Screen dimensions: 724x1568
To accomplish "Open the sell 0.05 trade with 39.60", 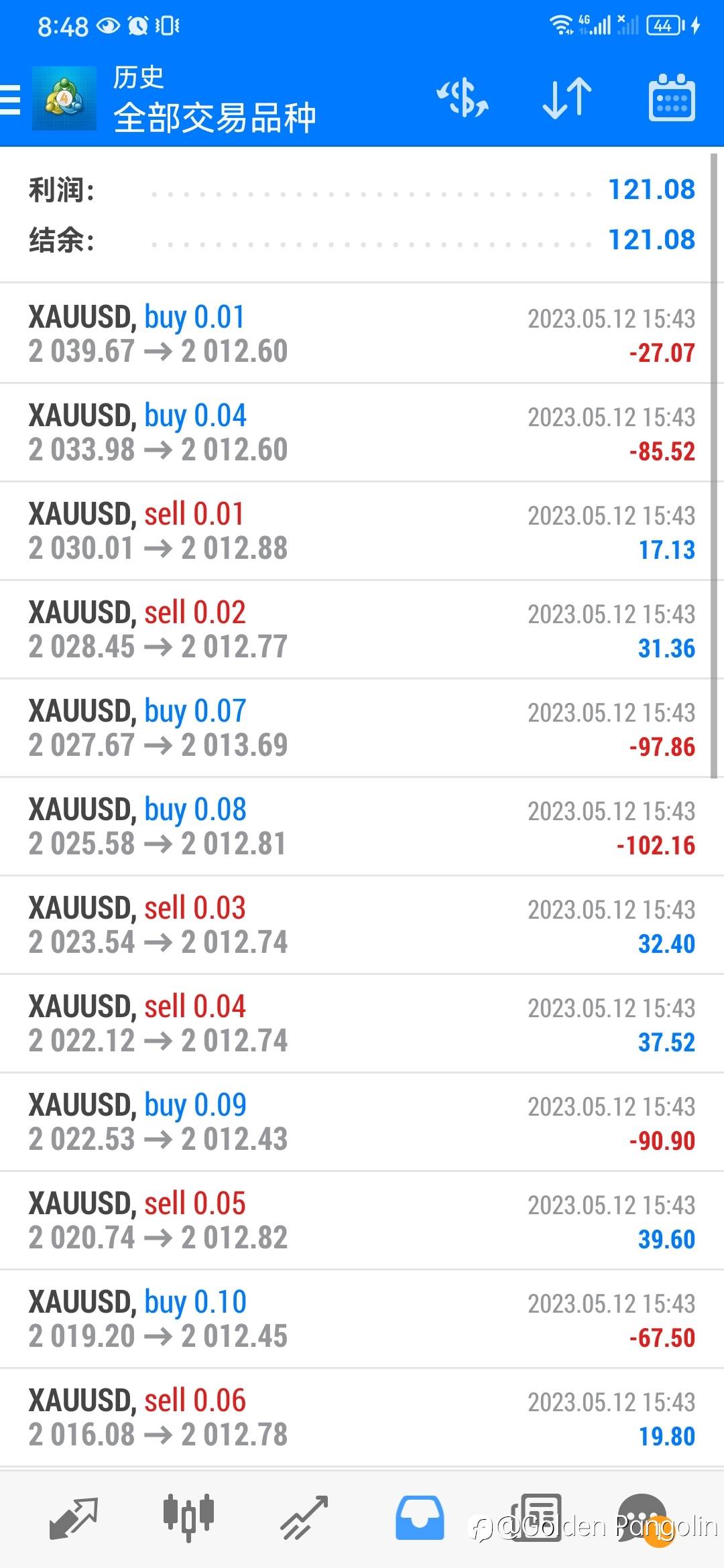I will point(362,1220).
